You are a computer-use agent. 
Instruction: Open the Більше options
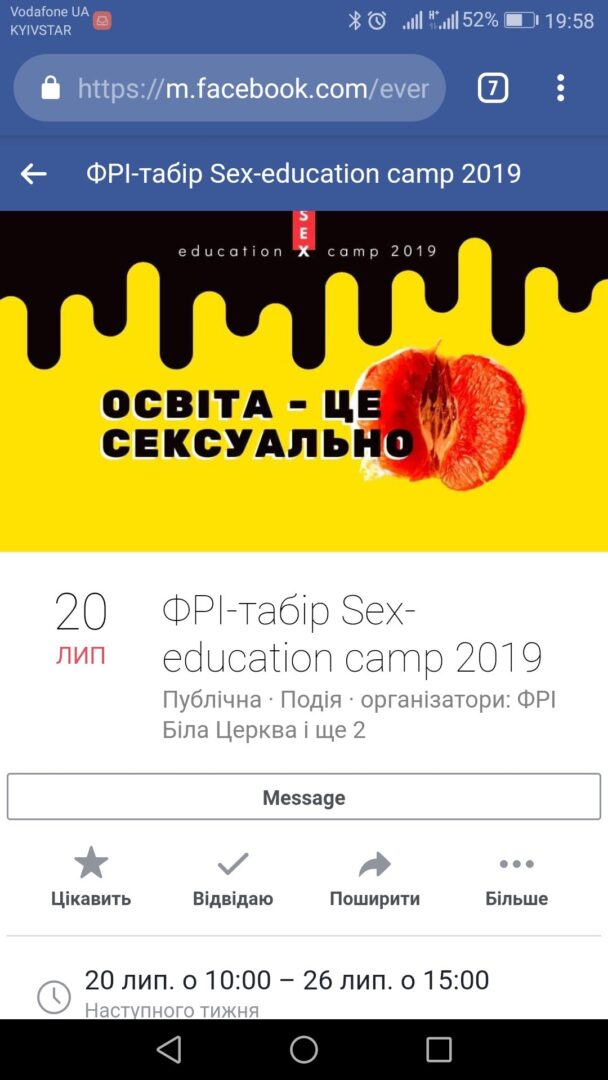(516, 879)
